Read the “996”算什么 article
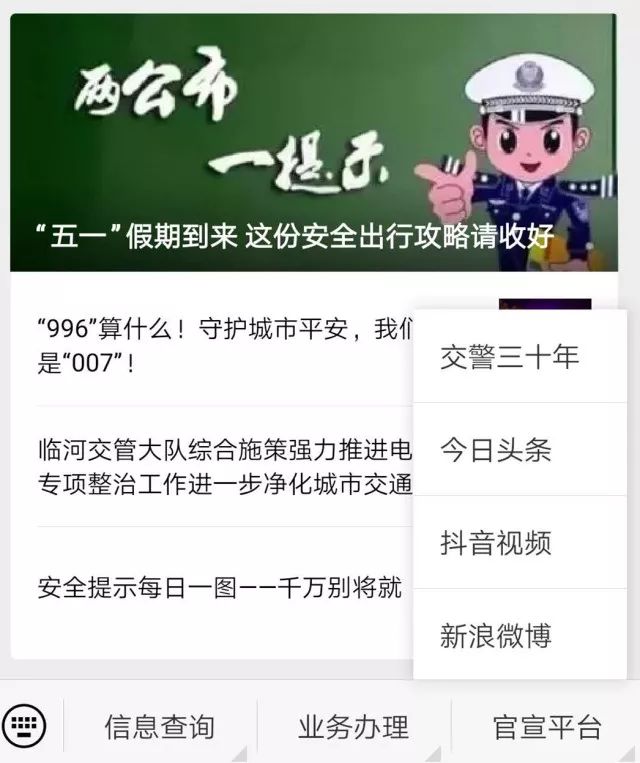 pyautogui.click(x=220, y=344)
